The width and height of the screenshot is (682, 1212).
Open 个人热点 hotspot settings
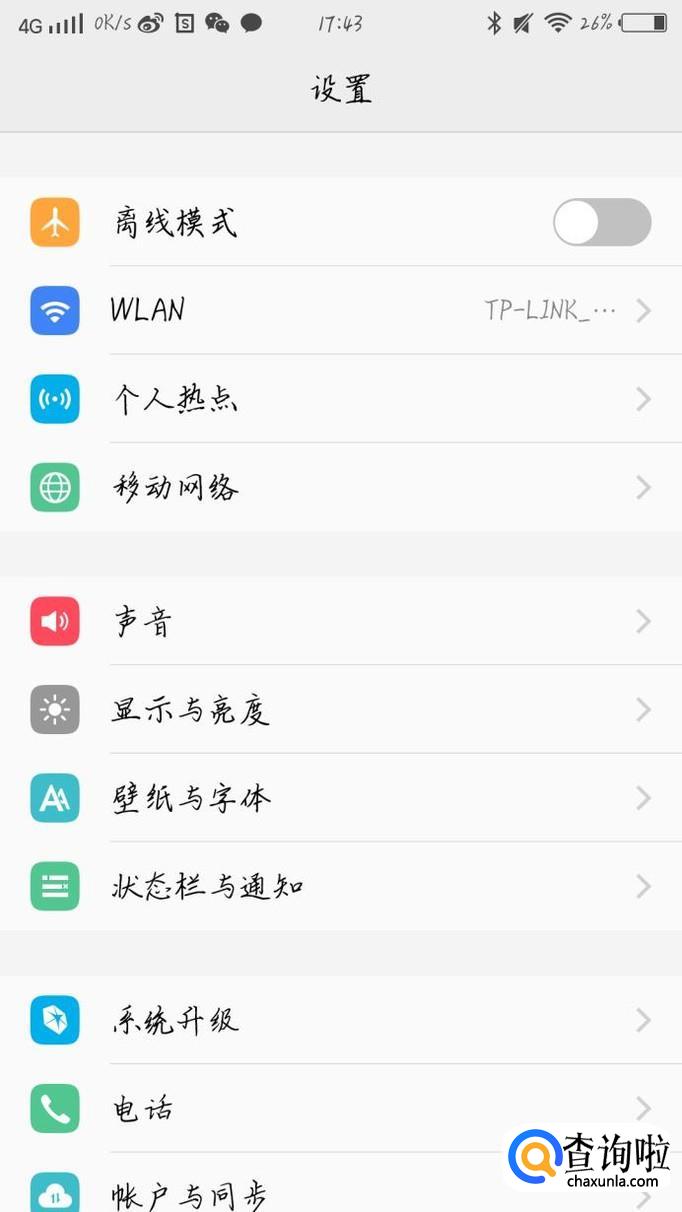(340, 399)
